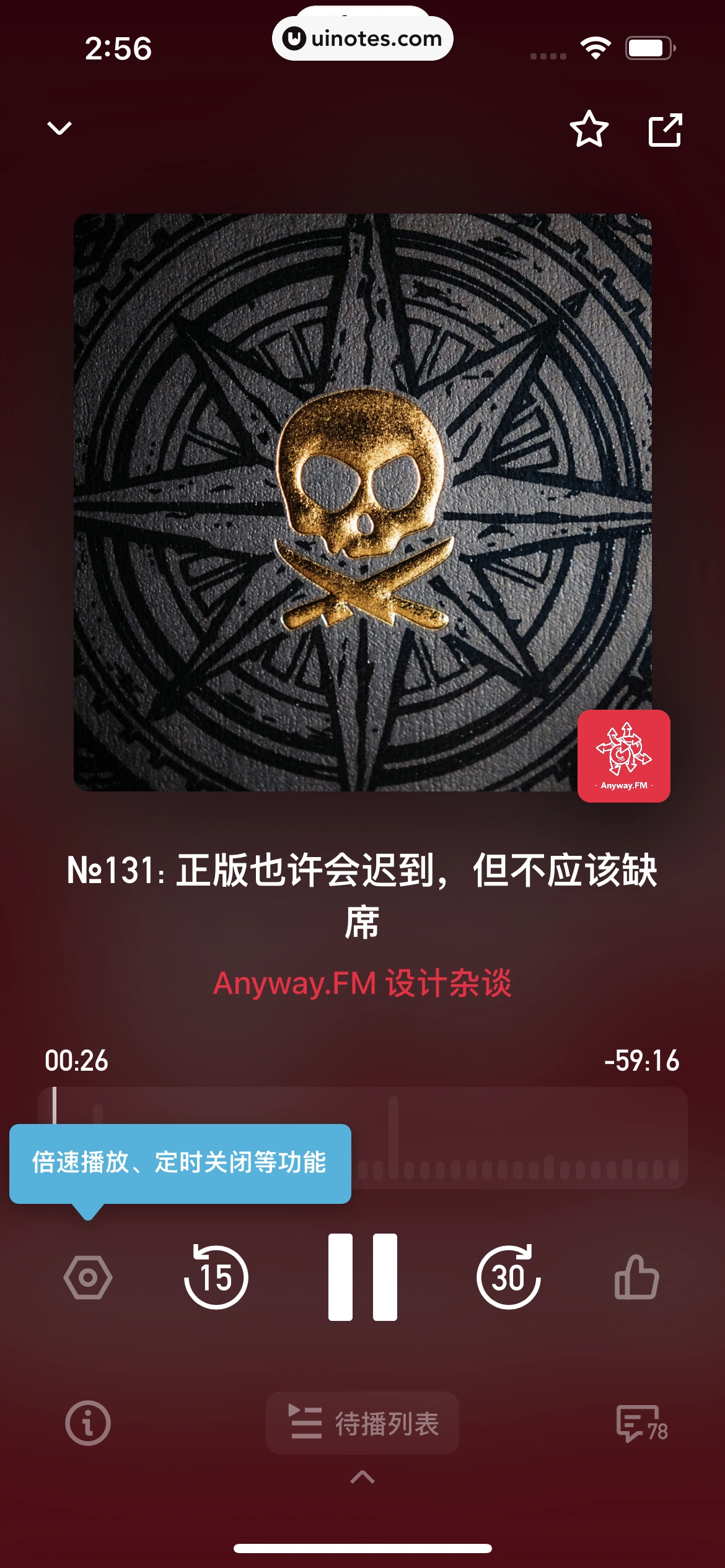Pause the episode playback
725x1568 pixels.
click(362, 1277)
